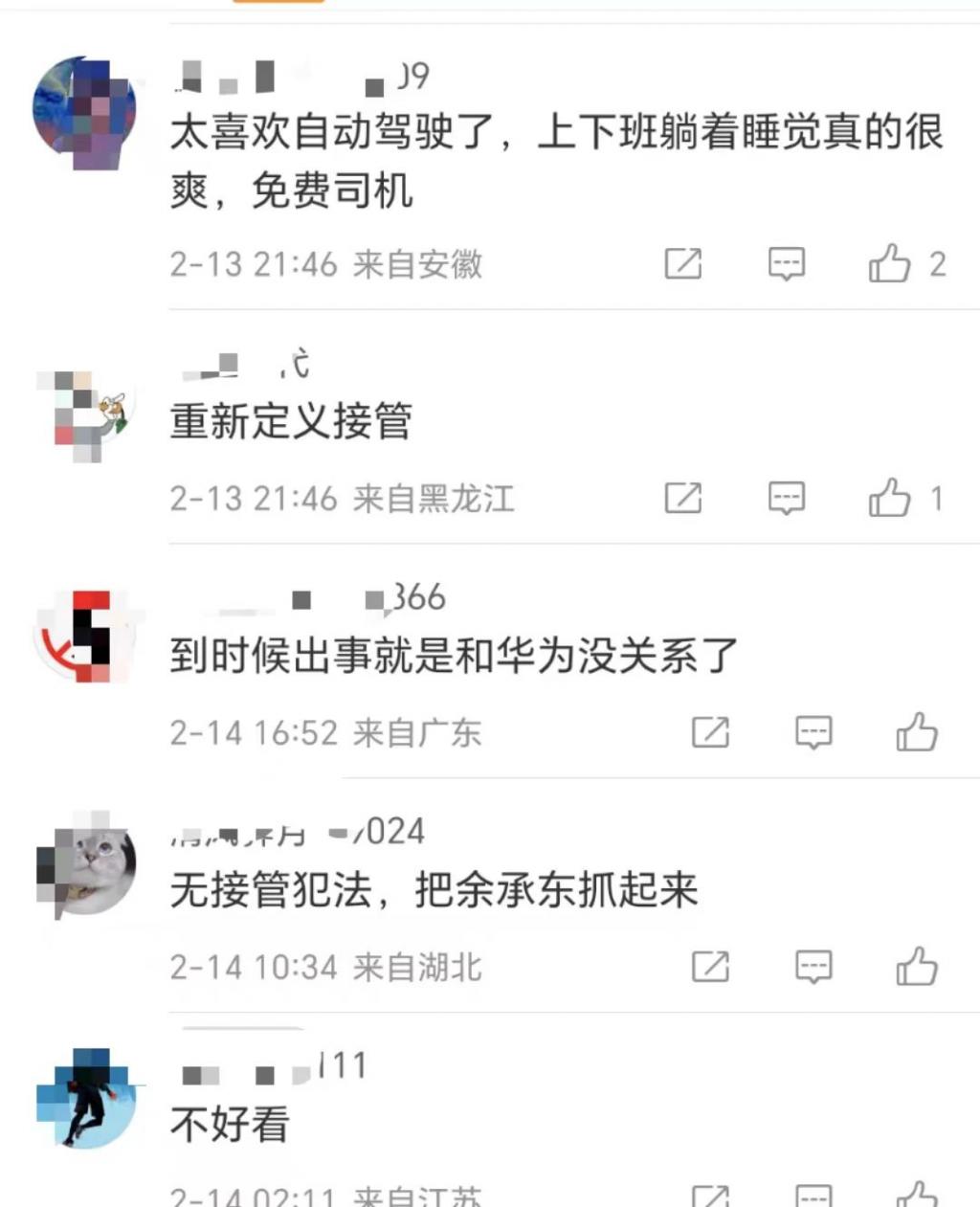The image size is (980, 1207).
Task: Repost the comment 太喜欢自动驾驶了
Action: (x=683, y=263)
